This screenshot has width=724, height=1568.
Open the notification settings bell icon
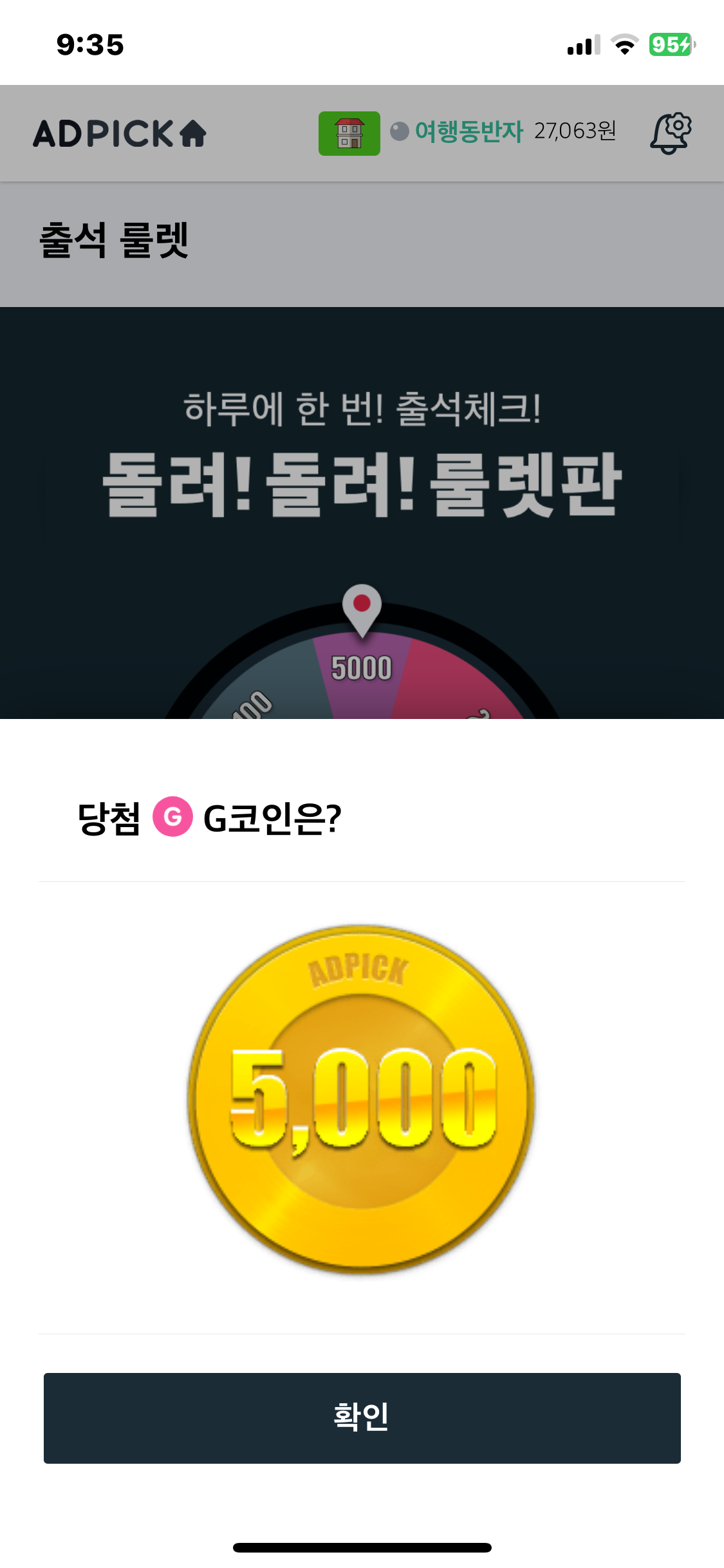(x=671, y=133)
